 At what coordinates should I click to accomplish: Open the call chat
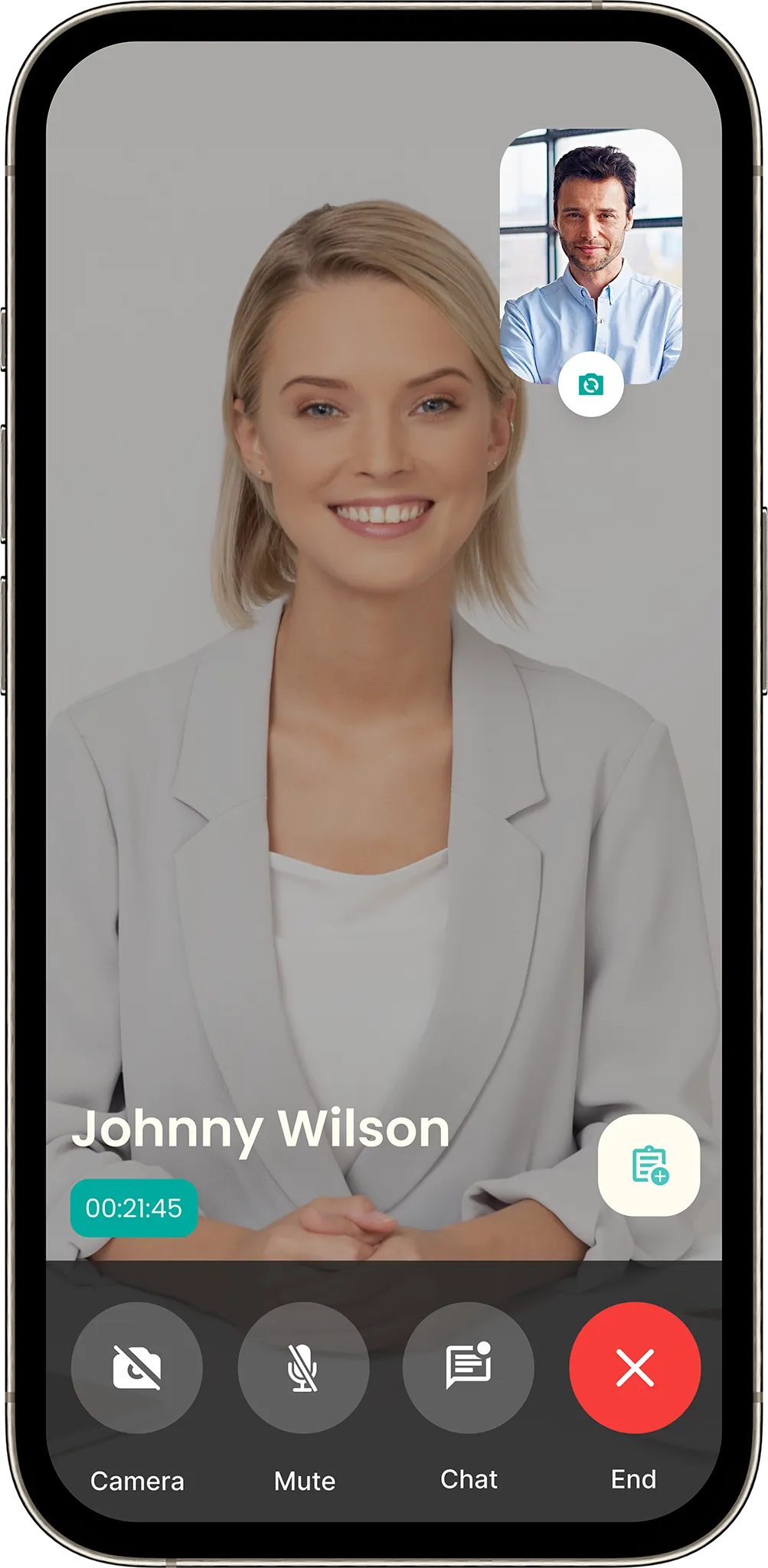(469, 1368)
